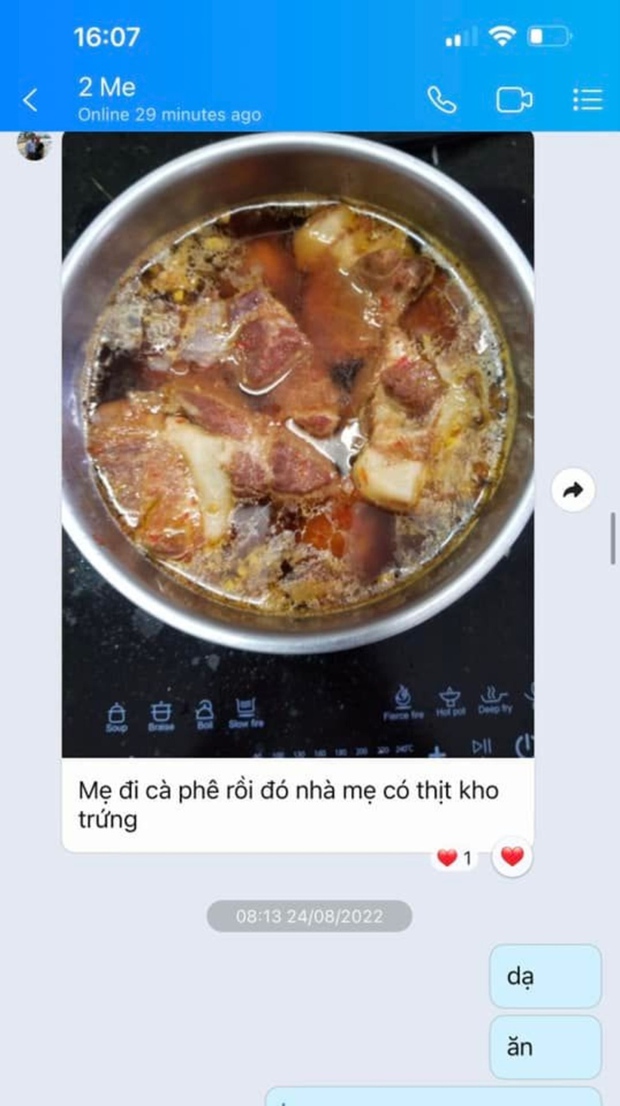Start a video call with 2 Me
The width and height of the screenshot is (620, 1106).
tap(514, 100)
